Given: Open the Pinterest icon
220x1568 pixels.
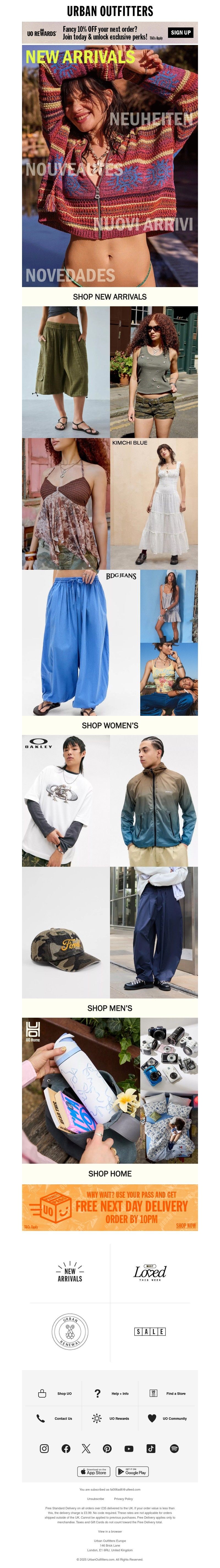Looking at the screenshot, I should (107, 1448).
